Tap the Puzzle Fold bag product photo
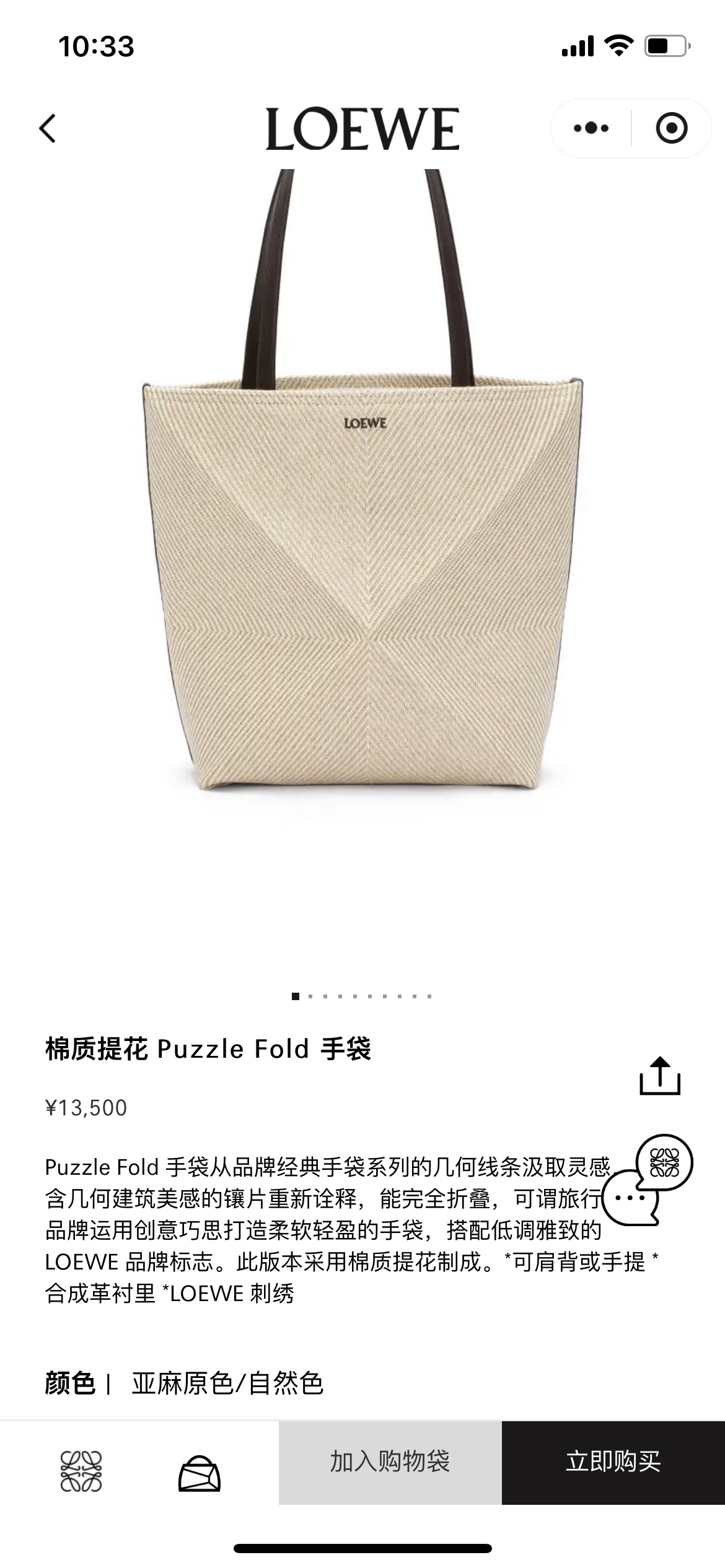This screenshot has width=725, height=1568. click(362, 557)
